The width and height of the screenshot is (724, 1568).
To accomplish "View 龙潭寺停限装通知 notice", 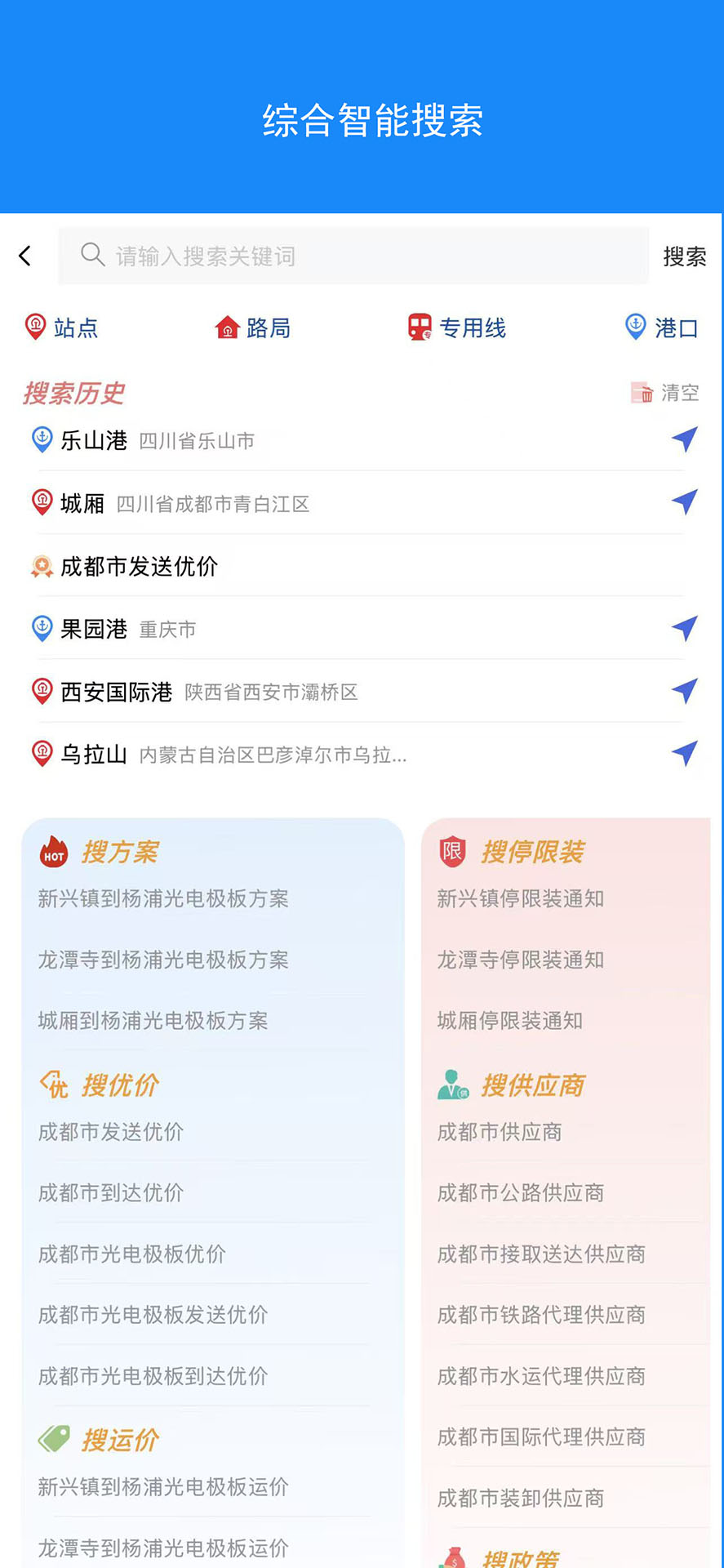I will (x=519, y=960).
